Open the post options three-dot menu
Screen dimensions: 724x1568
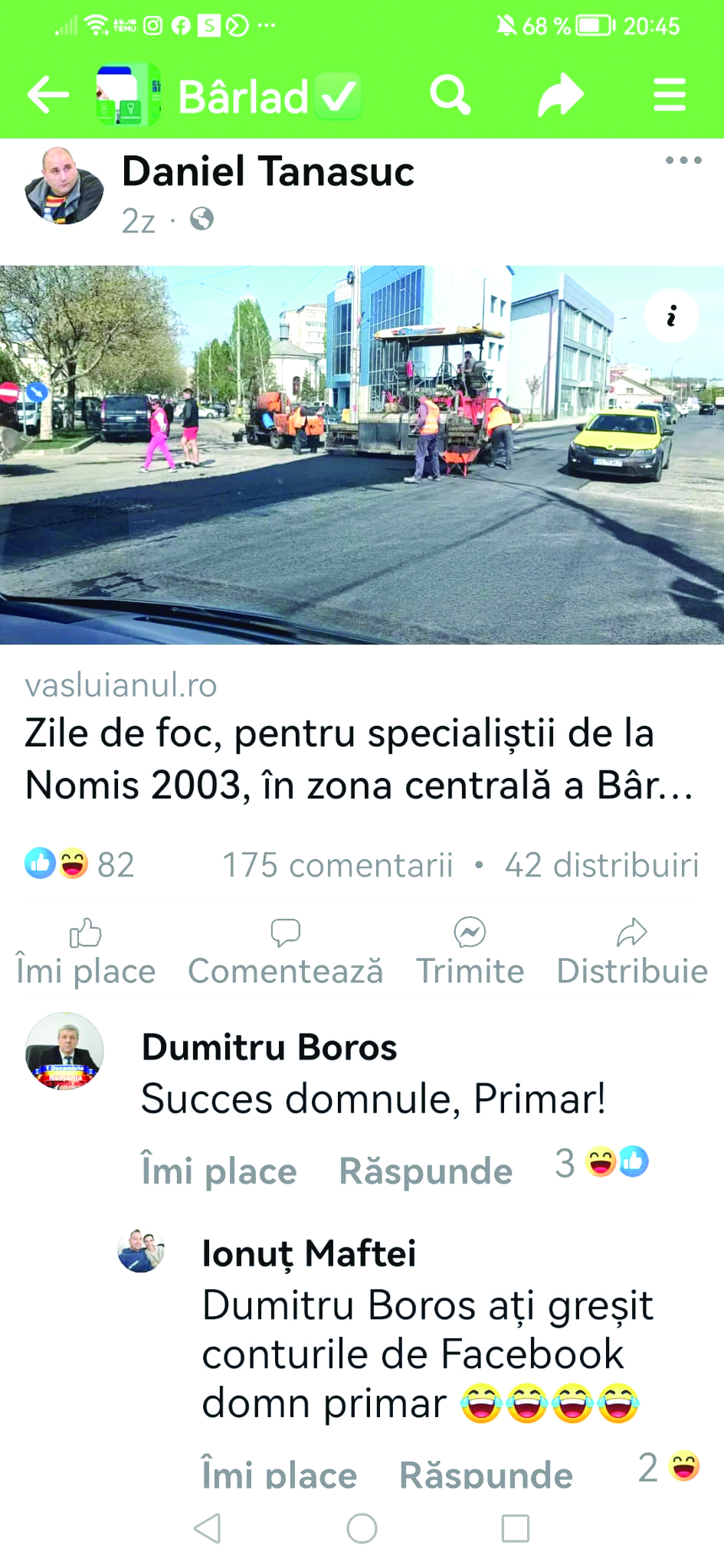[x=683, y=160]
